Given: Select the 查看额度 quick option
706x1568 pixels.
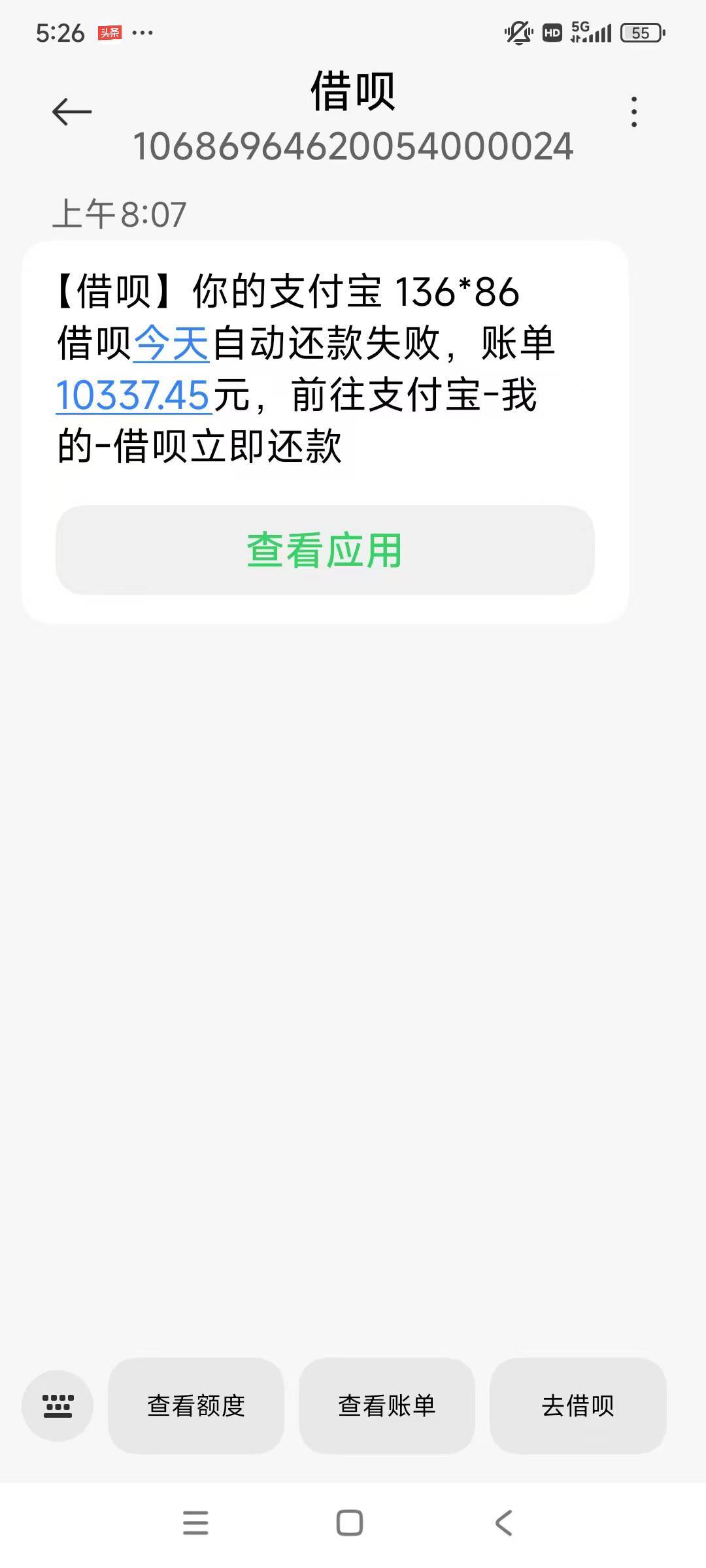Looking at the screenshot, I should [x=196, y=1405].
